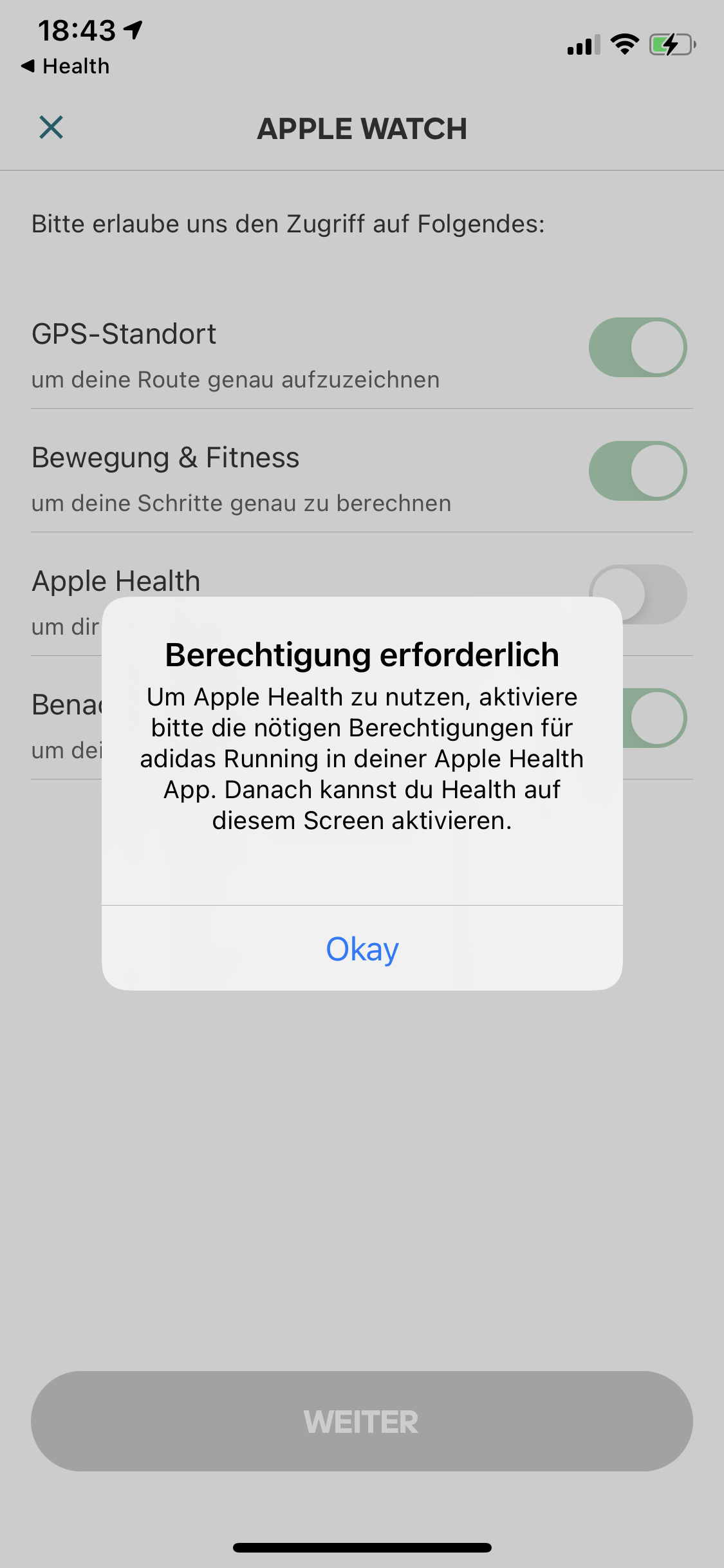Confirm the permission alert with Okay
This screenshot has height=1568, width=724.
pos(362,948)
